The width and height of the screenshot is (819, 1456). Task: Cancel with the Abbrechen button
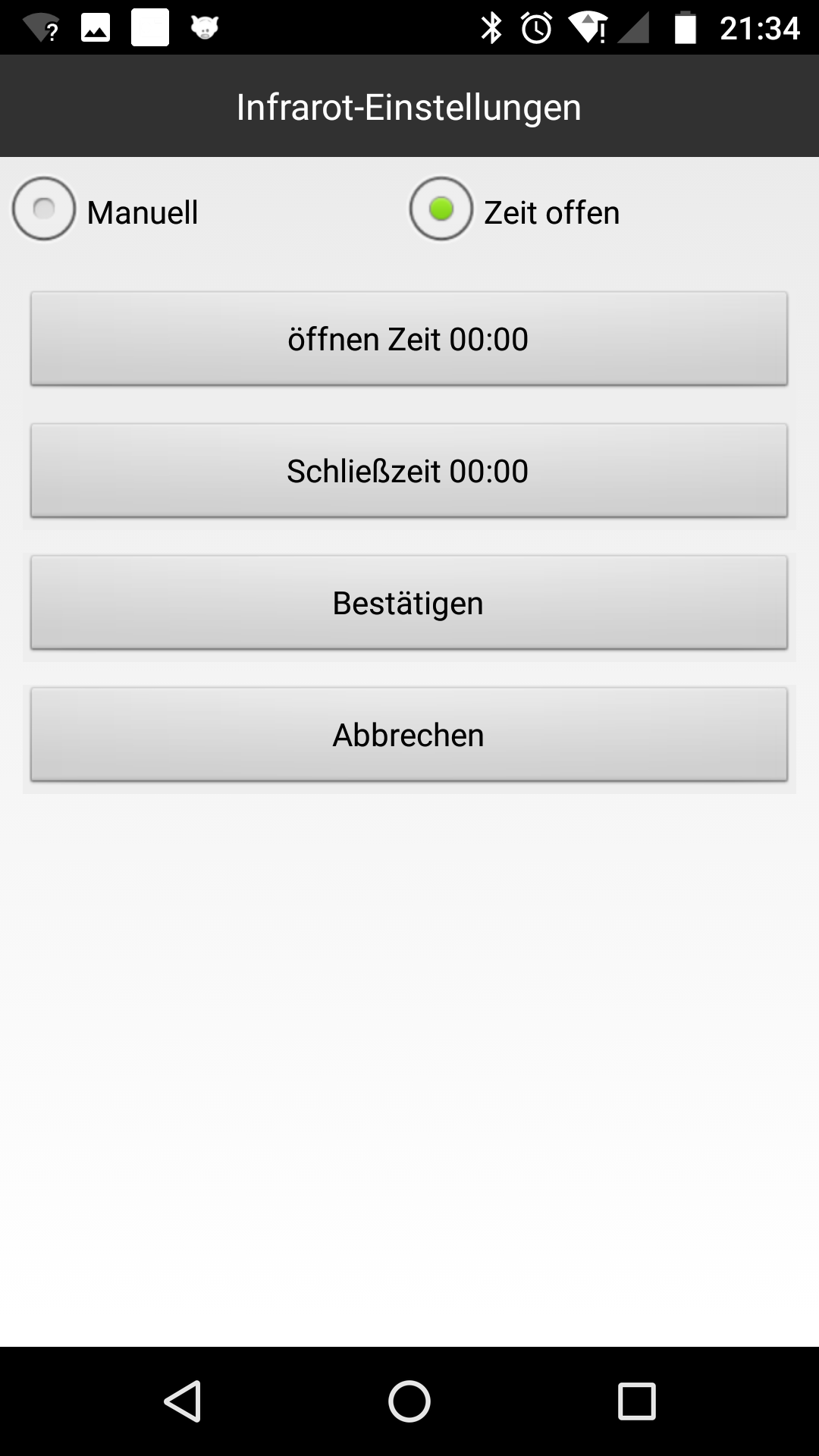[x=409, y=735]
